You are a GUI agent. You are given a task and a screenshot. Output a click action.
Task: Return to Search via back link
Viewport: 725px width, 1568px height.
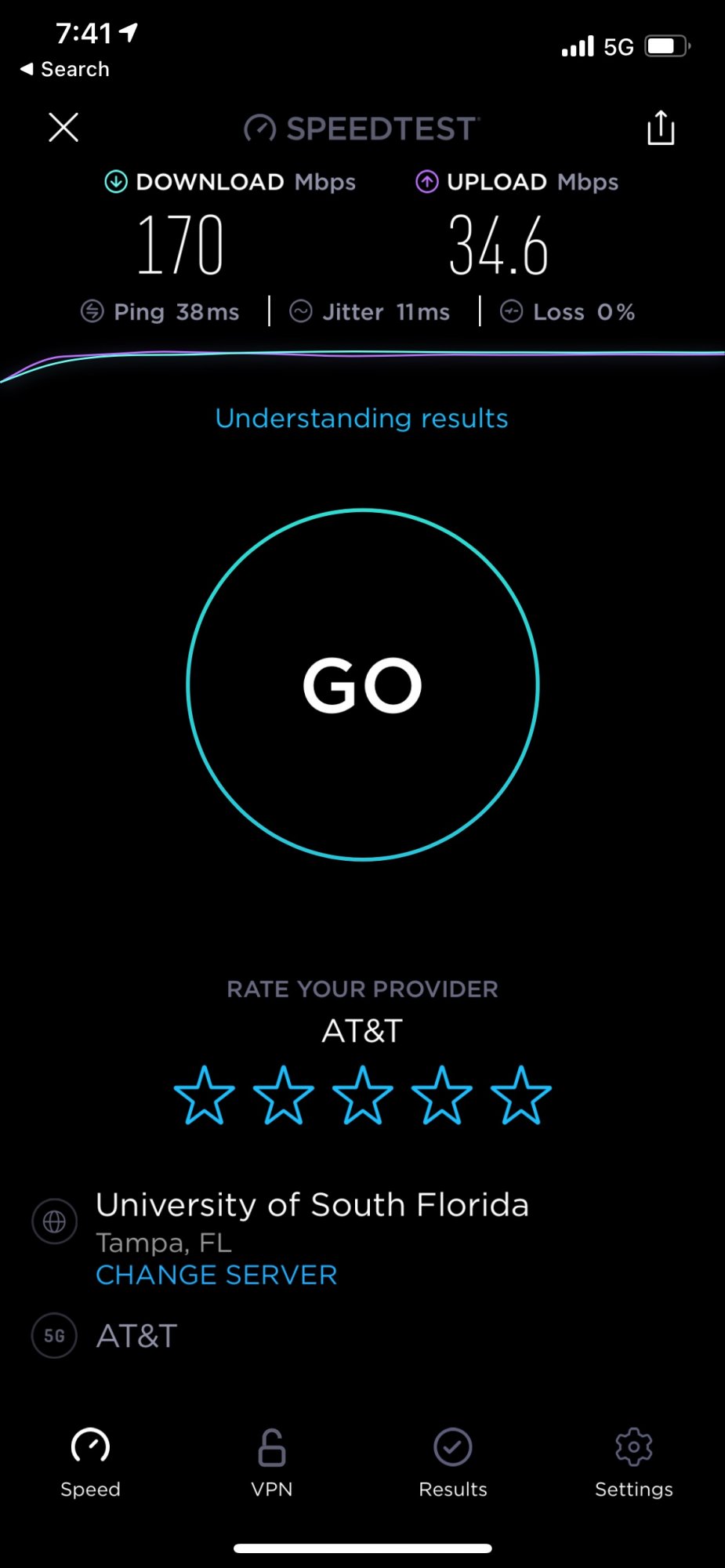64,69
